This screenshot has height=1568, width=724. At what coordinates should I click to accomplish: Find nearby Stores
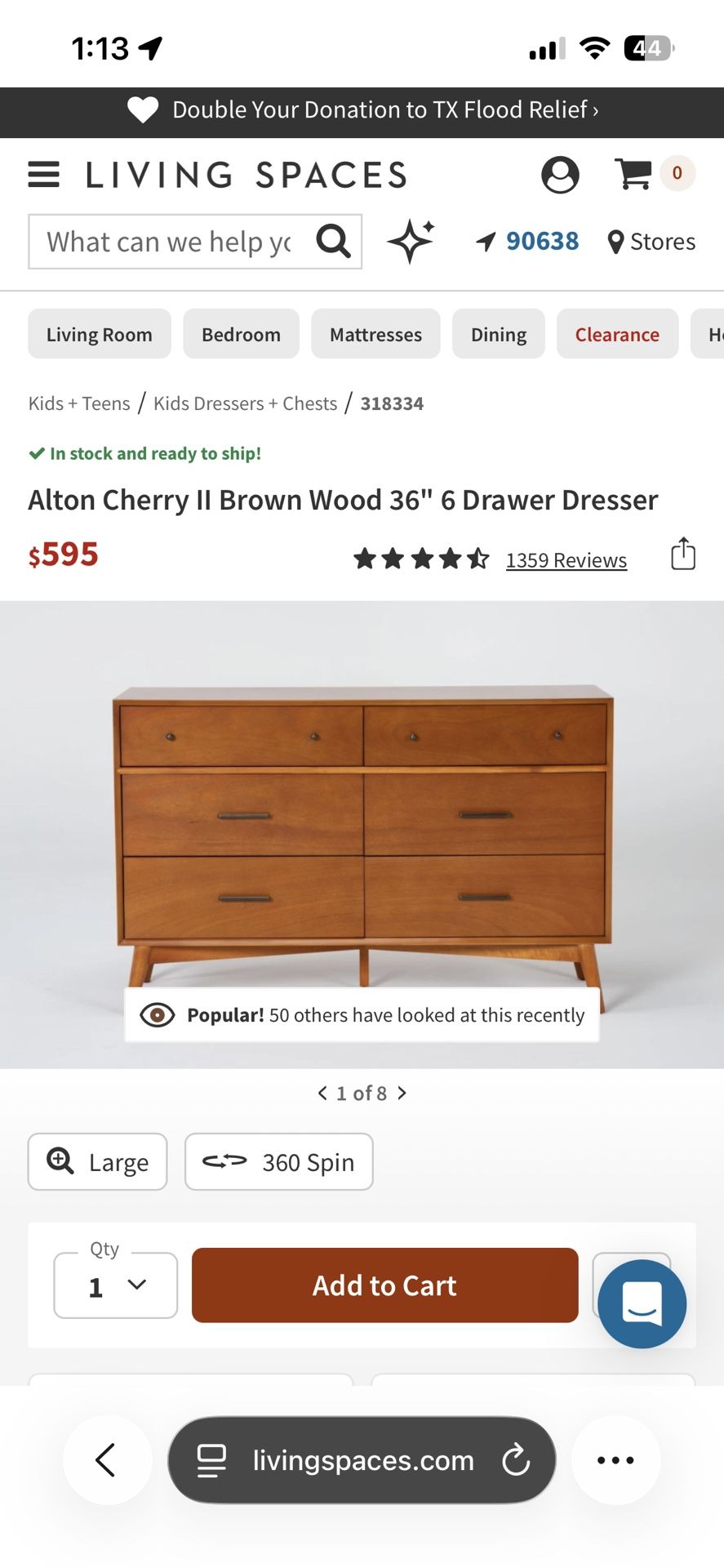(x=652, y=242)
